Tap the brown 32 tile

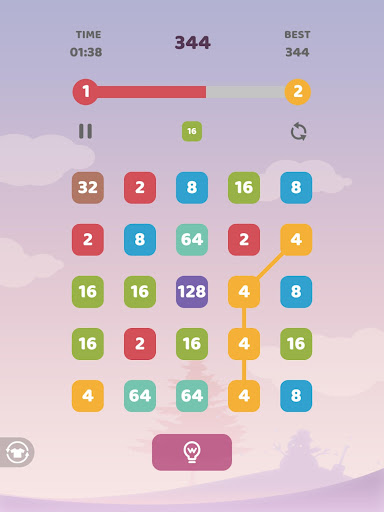click(x=88, y=188)
